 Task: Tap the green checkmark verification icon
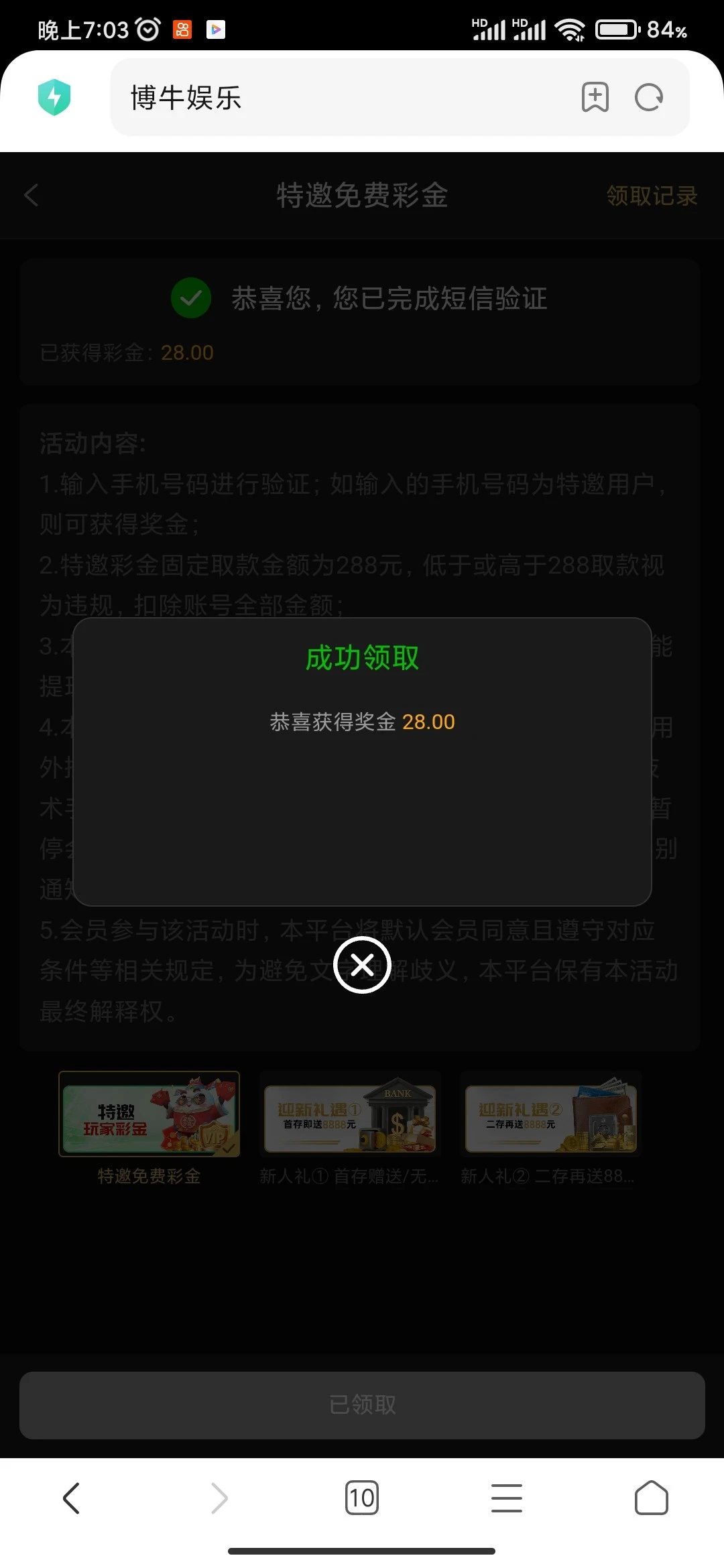pyautogui.click(x=190, y=298)
